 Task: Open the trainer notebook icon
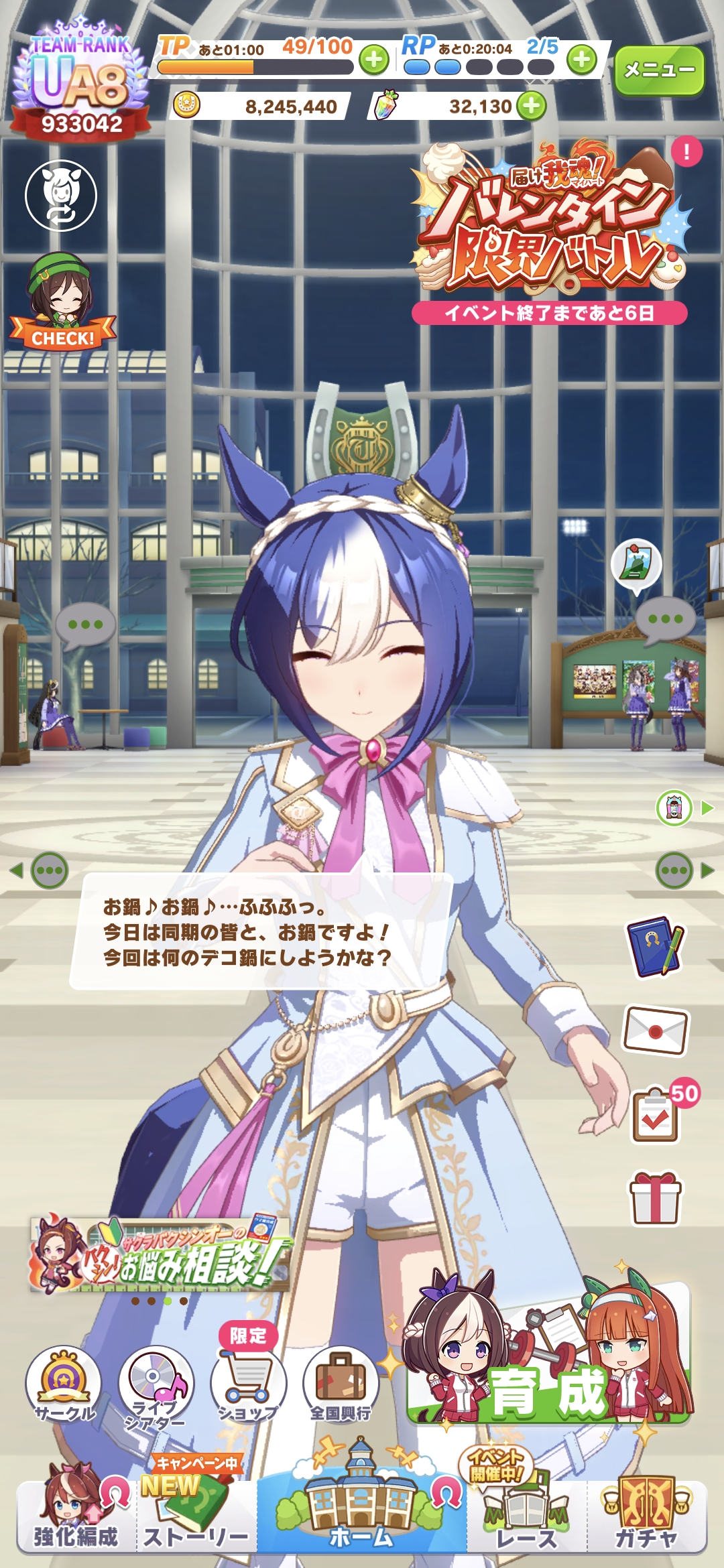(x=656, y=946)
